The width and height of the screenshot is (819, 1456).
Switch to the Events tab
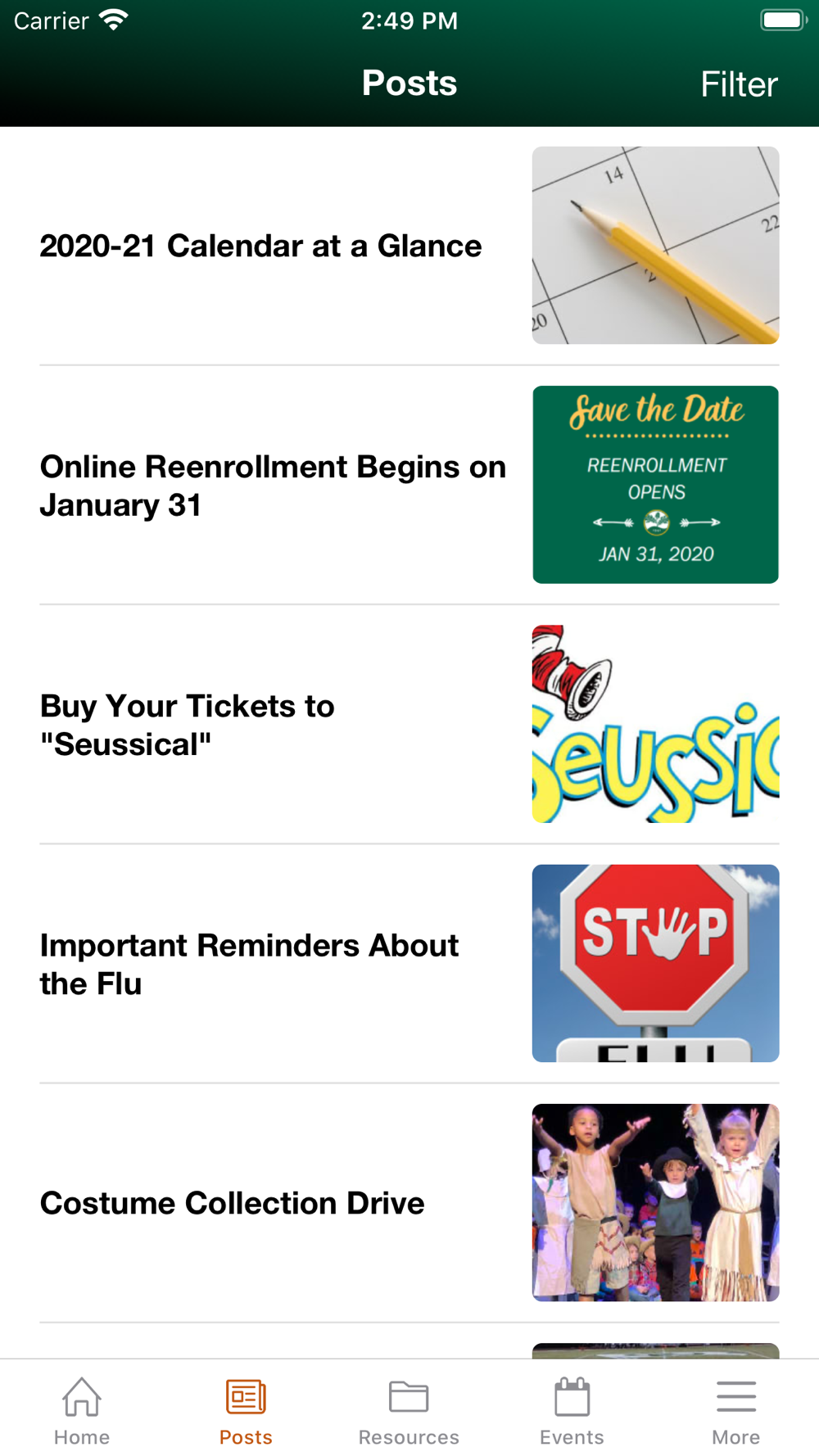[572, 1411]
